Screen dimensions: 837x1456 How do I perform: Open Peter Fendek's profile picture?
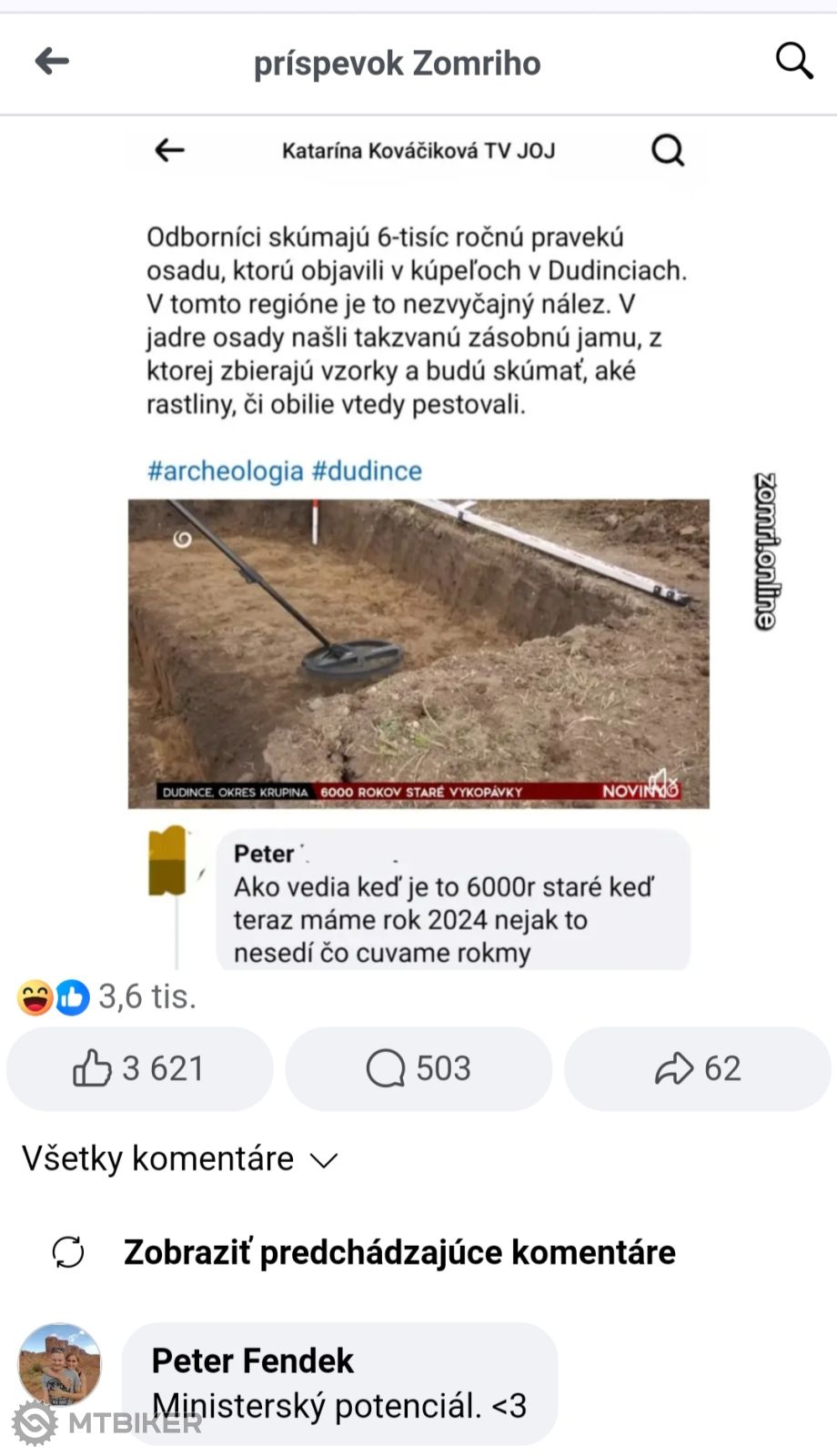pyautogui.click(x=59, y=1365)
